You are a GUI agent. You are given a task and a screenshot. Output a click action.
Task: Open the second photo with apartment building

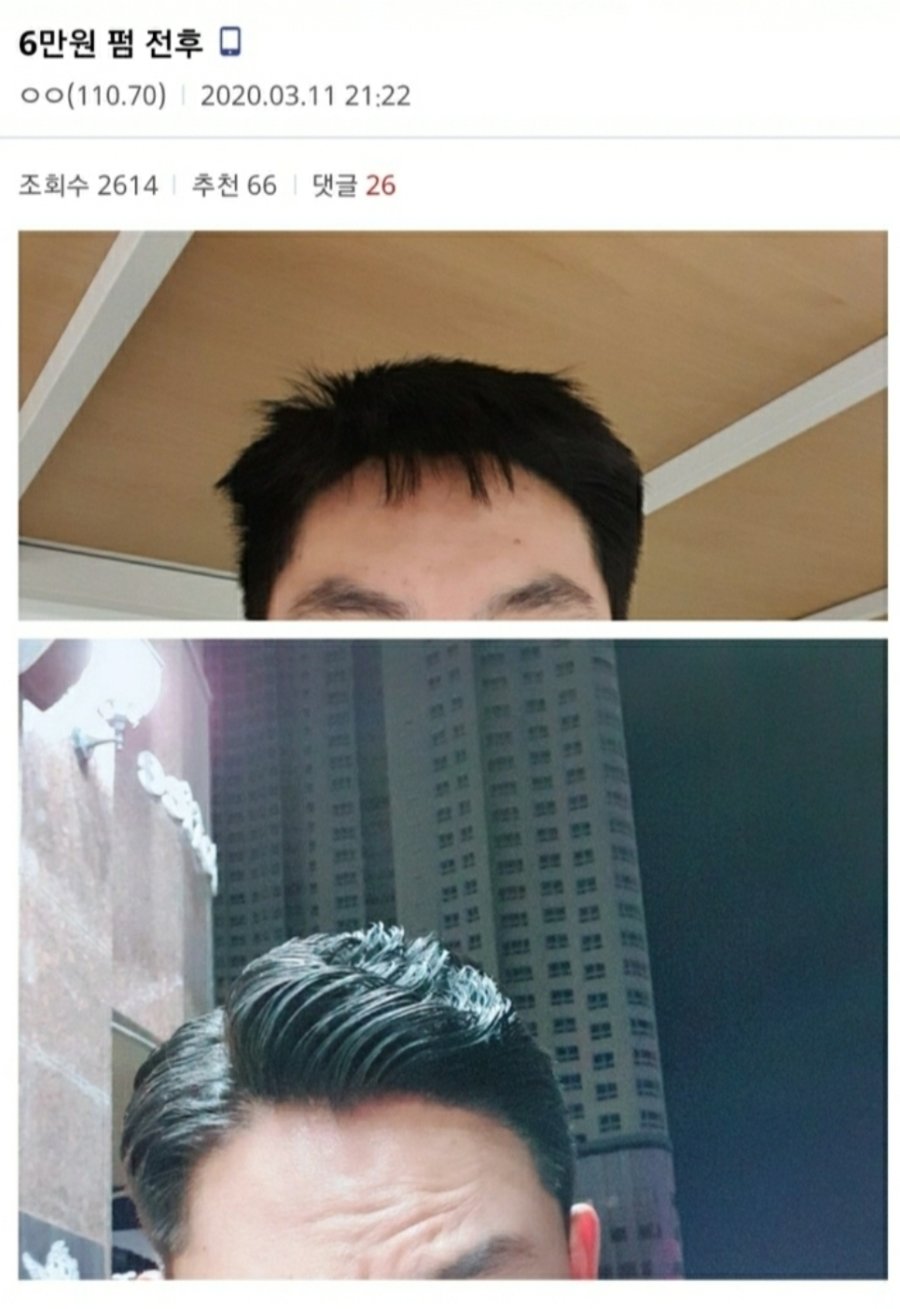click(x=452, y=958)
